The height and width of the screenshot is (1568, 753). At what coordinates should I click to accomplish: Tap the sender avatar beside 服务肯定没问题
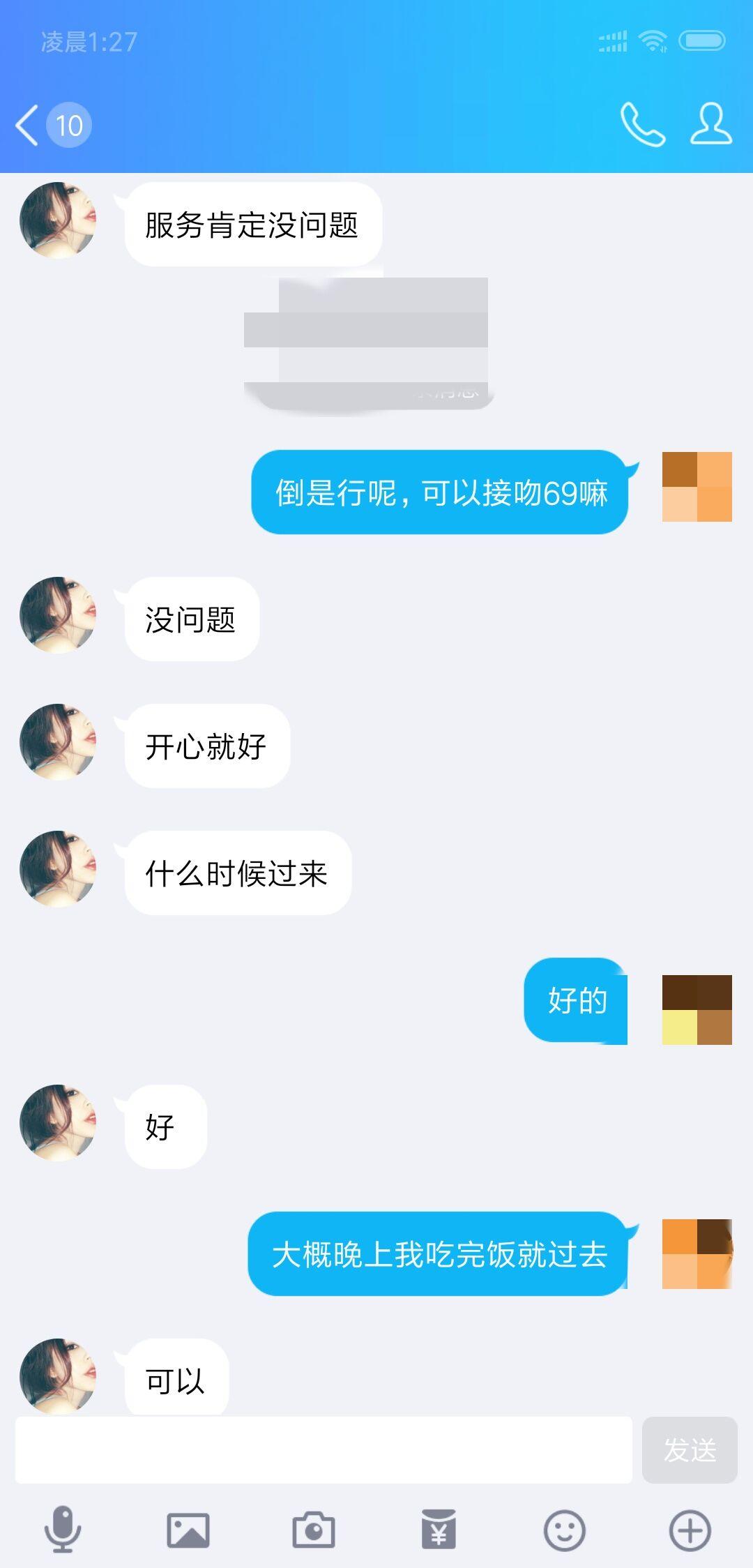(x=58, y=220)
